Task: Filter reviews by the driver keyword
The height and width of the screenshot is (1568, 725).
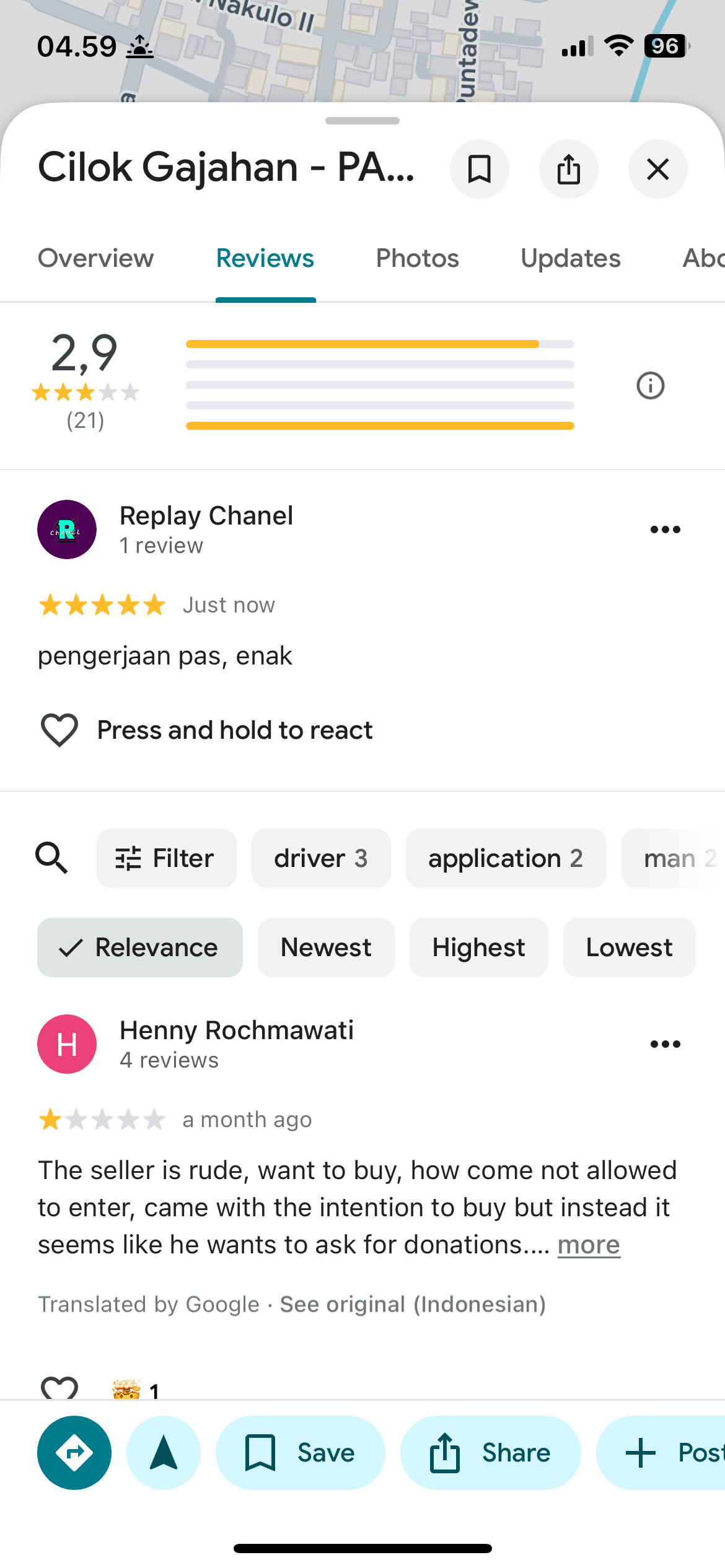Action: point(320,858)
